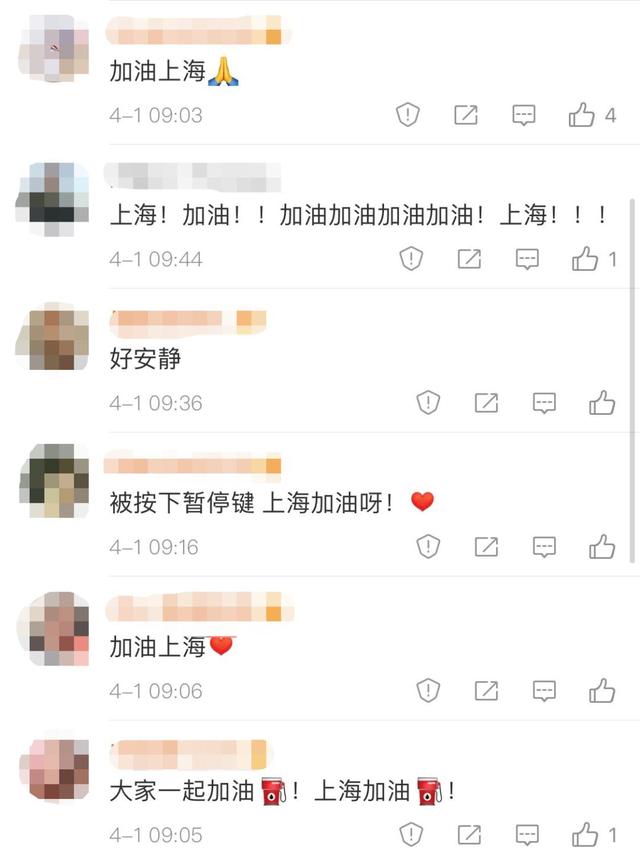The height and width of the screenshot is (857, 640).
Task: Like the comment '加油上海❤' posted at 09:06
Action: [602, 691]
